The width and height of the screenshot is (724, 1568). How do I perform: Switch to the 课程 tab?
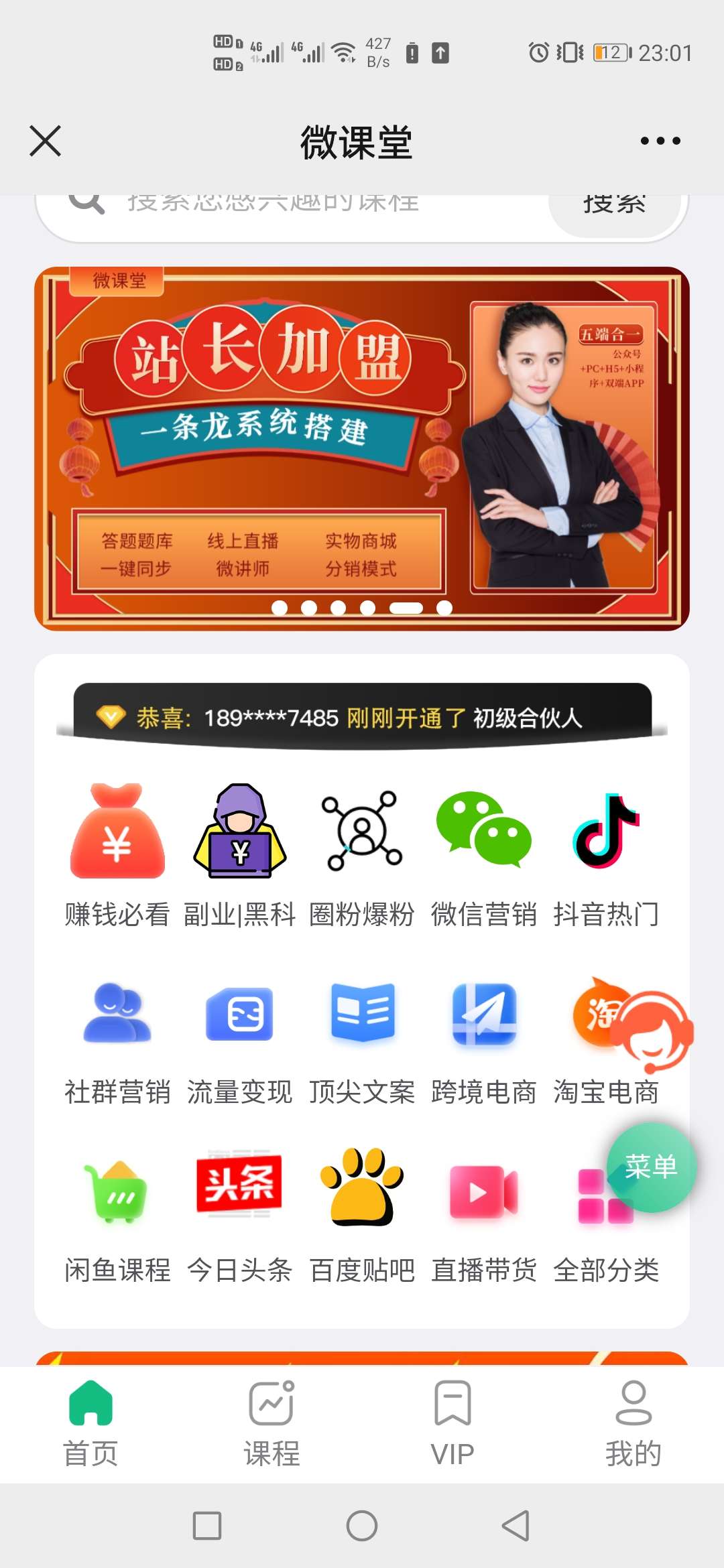point(271,1422)
